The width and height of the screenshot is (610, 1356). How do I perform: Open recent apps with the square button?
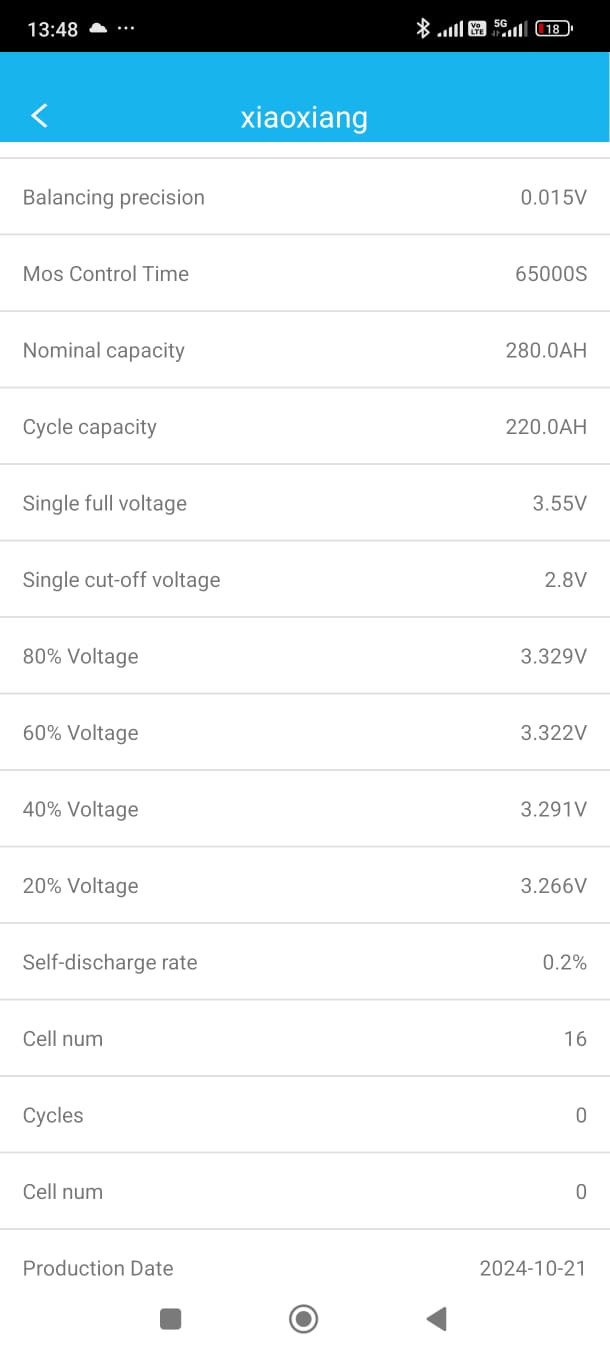(x=171, y=1319)
